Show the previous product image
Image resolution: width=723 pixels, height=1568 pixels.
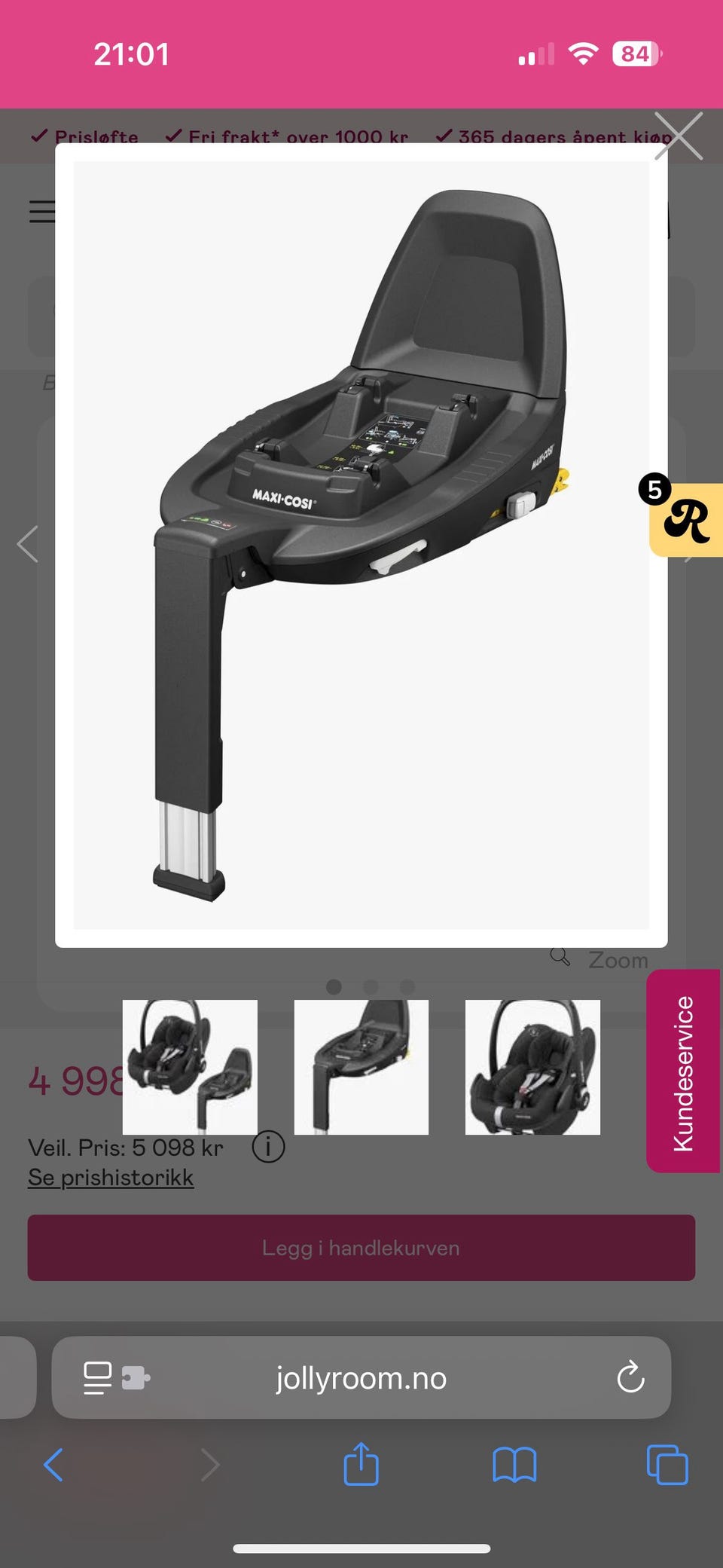(x=28, y=544)
